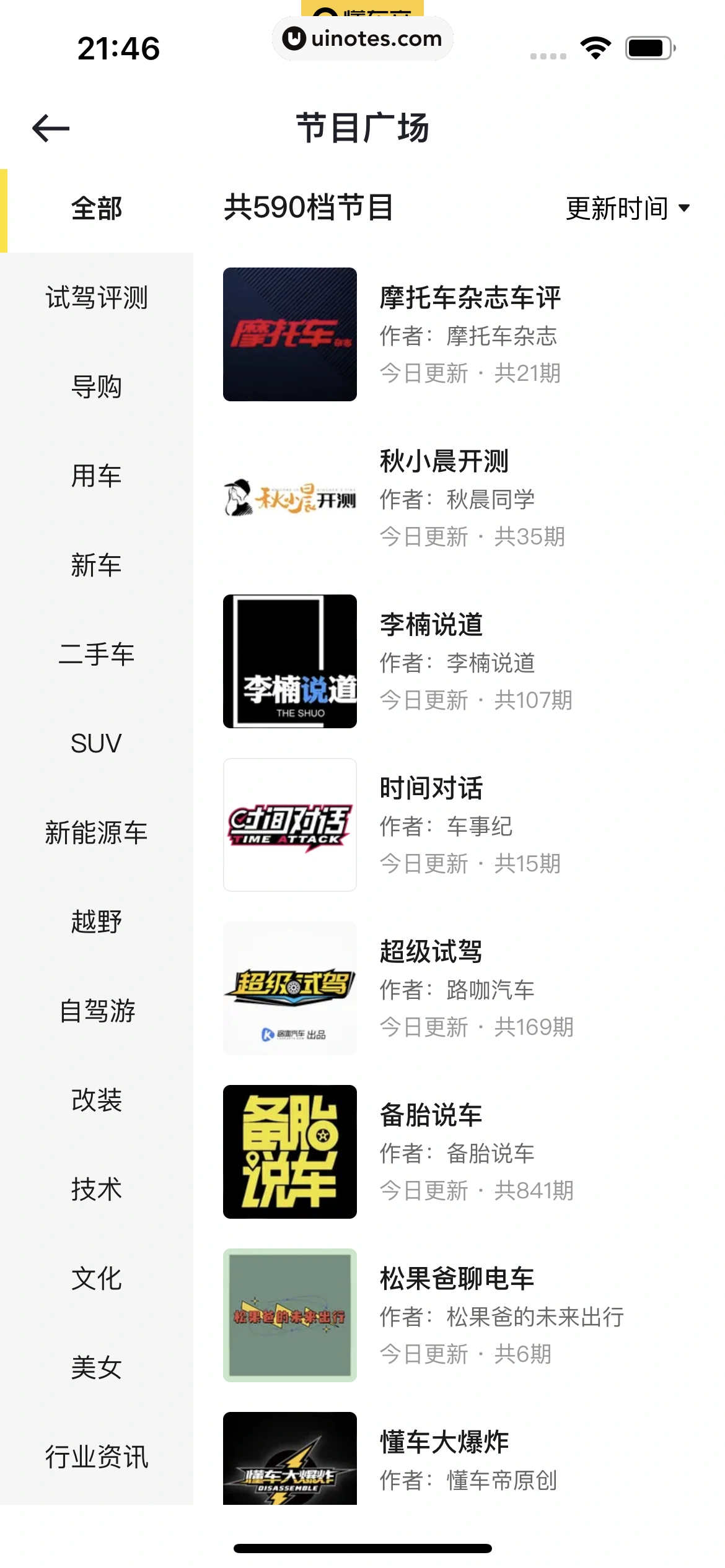Show the 用车 category
The height and width of the screenshot is (1568, 725).
(x=97, y=476)
